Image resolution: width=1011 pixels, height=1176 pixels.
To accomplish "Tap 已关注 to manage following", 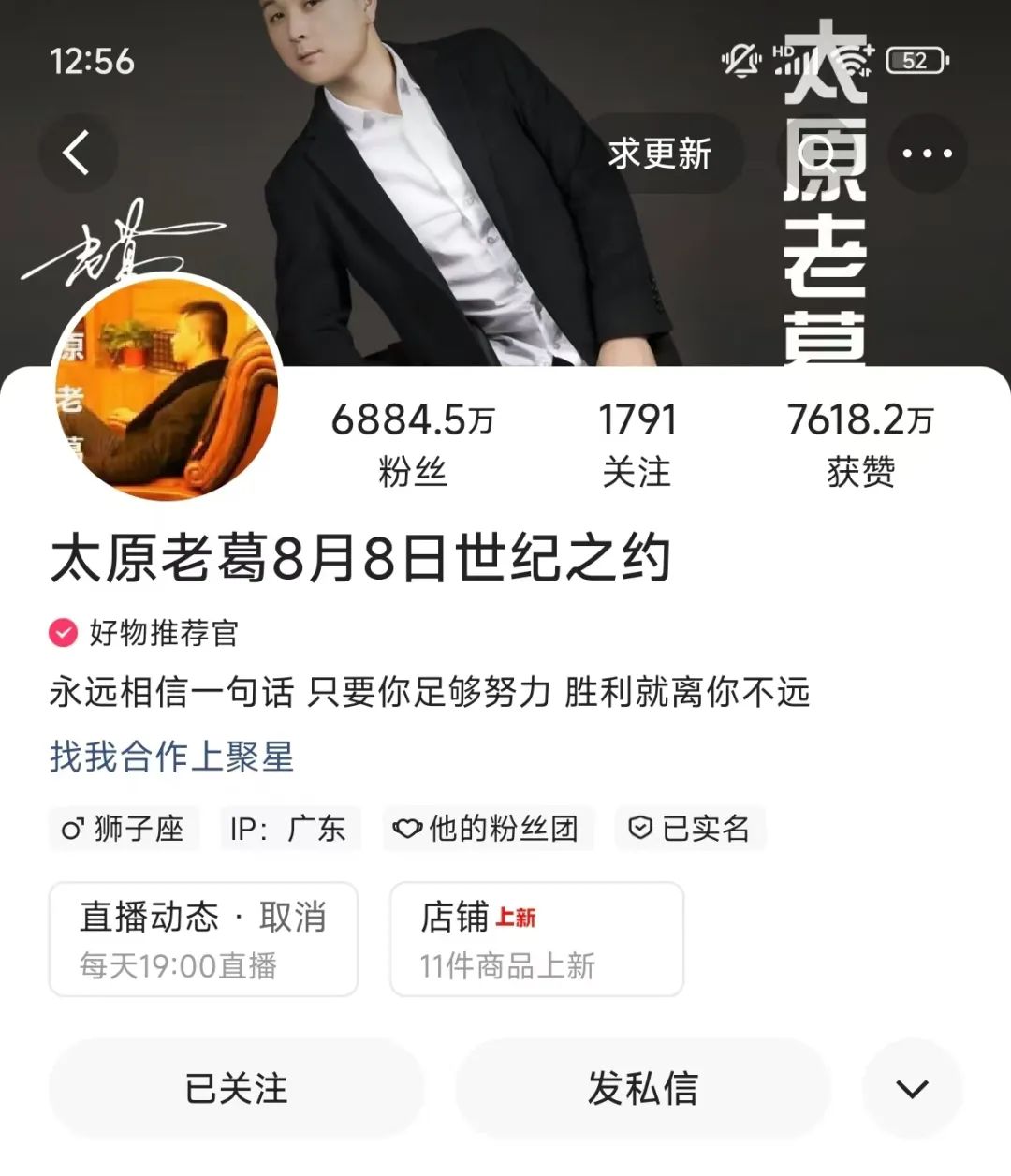I will [236, 1089].
